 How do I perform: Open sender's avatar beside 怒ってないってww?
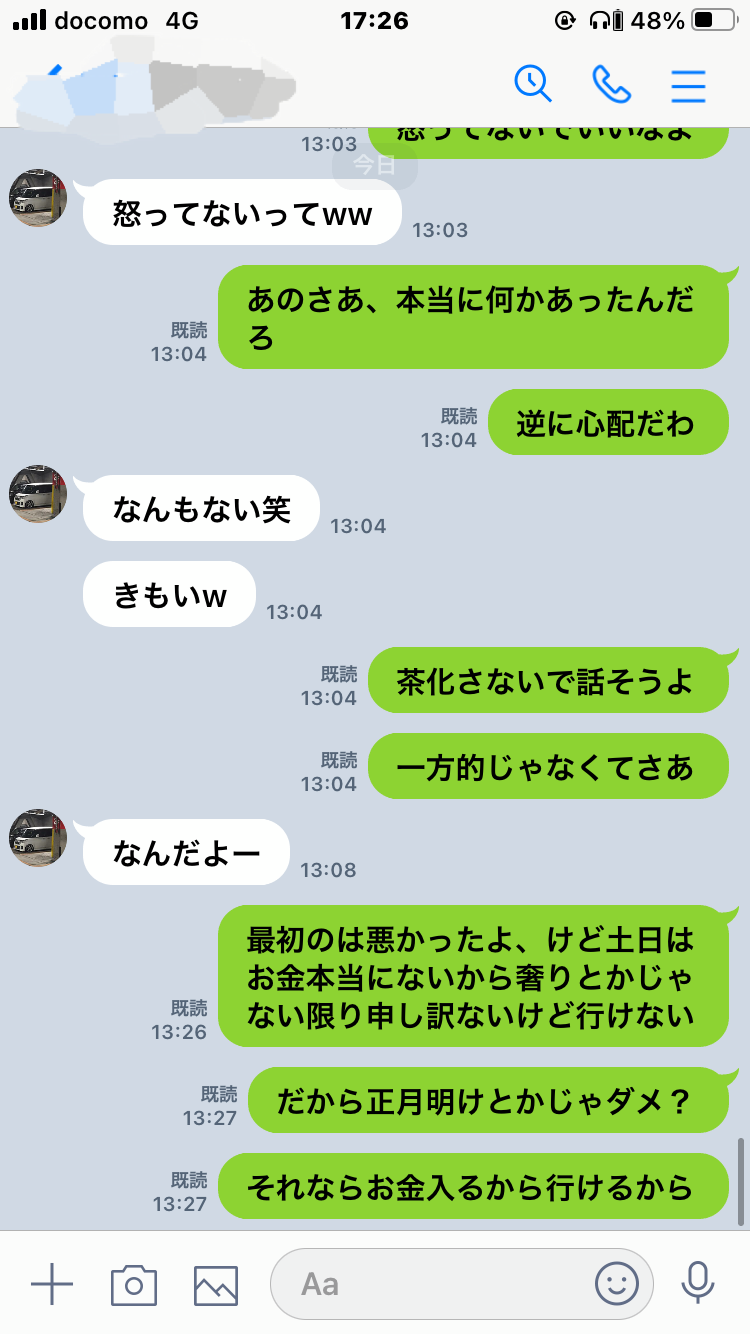[x=38, y=198]
